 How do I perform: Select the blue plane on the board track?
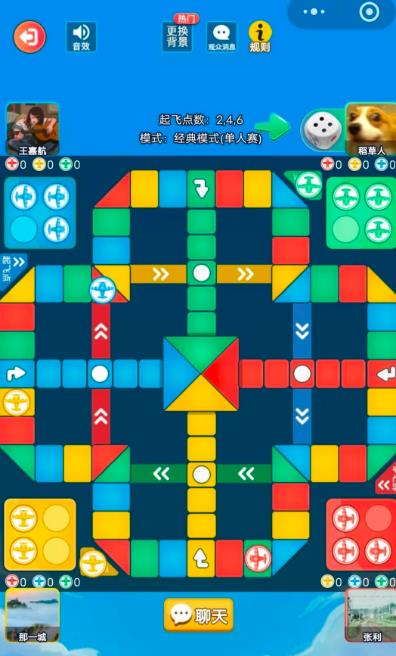pos(103,290)
